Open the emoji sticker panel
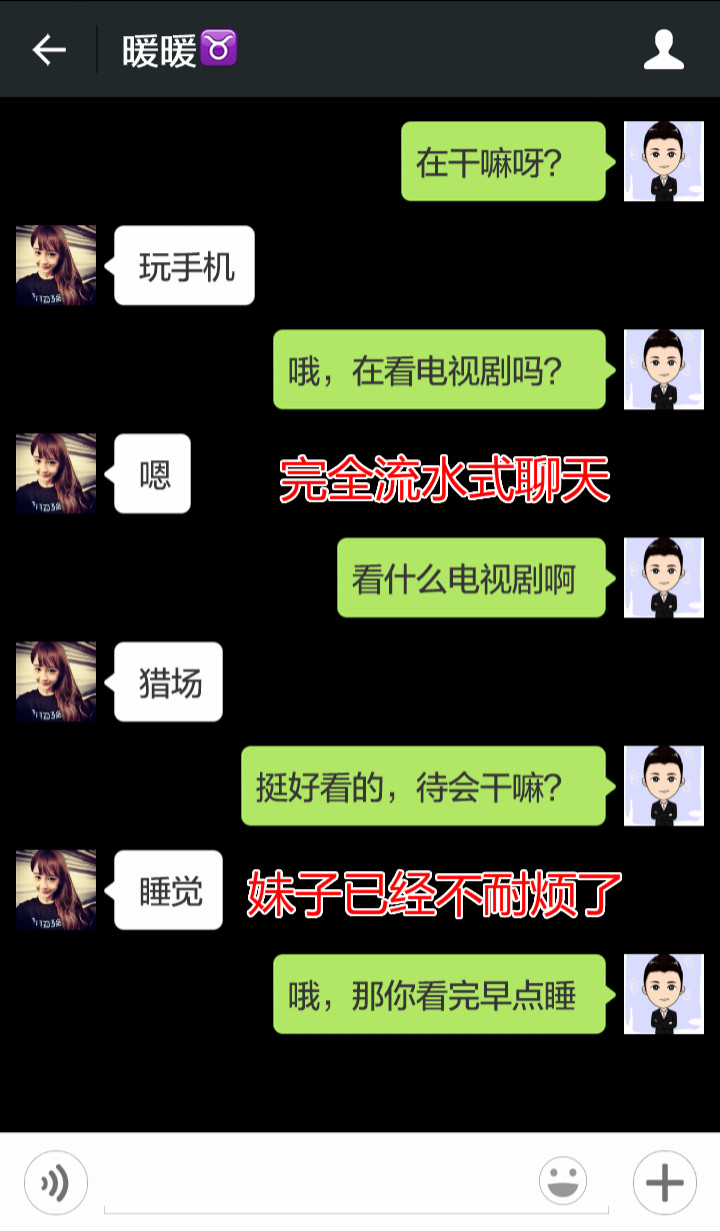The height and width of the screenshot is (1231, 720). coord(563,1182)
